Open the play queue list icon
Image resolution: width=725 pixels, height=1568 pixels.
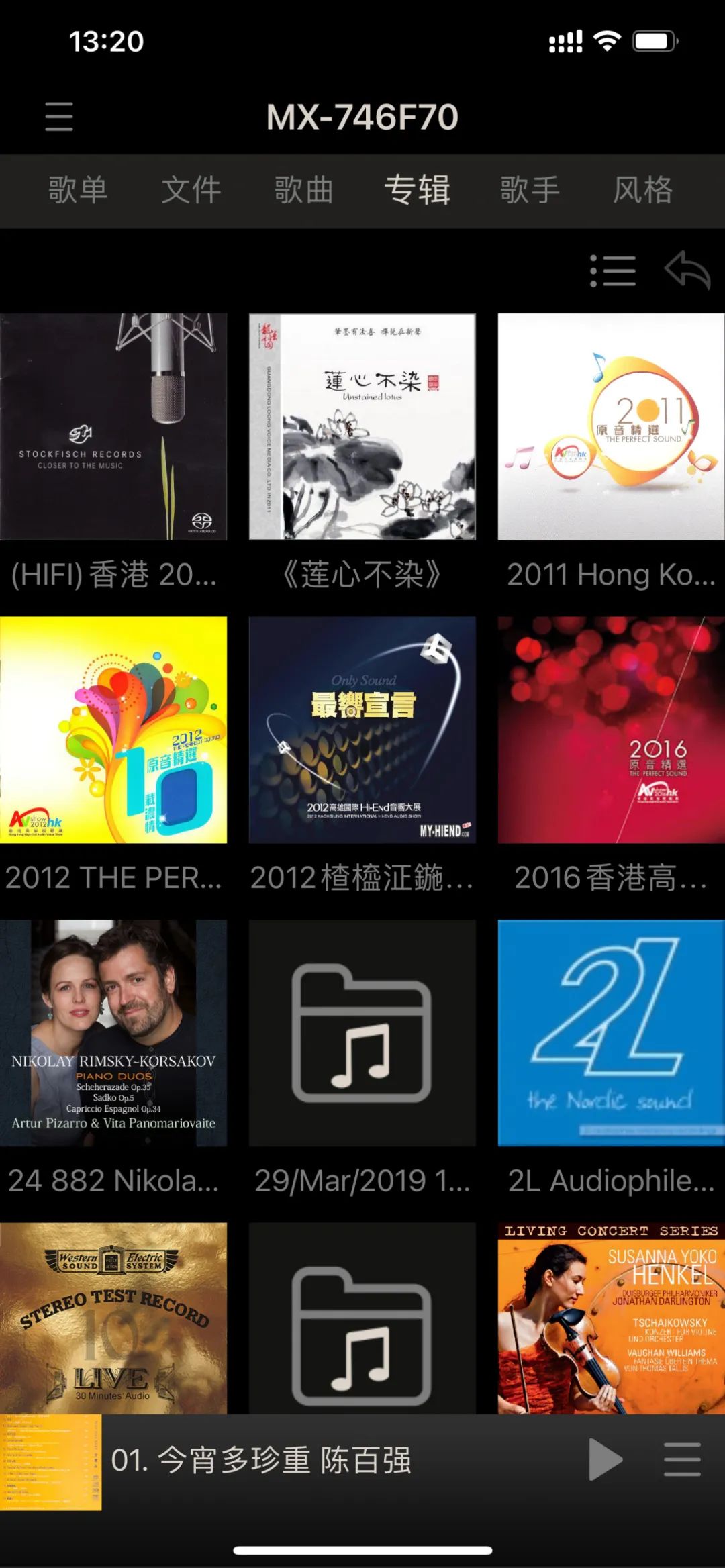click(x=682, y=1459)
